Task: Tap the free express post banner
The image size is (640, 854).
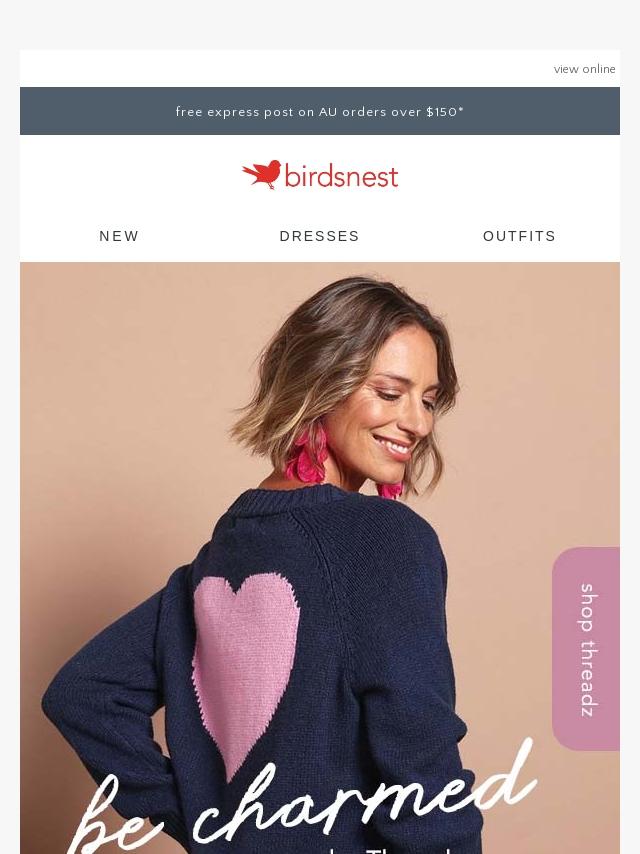Action: click(320, 112)
